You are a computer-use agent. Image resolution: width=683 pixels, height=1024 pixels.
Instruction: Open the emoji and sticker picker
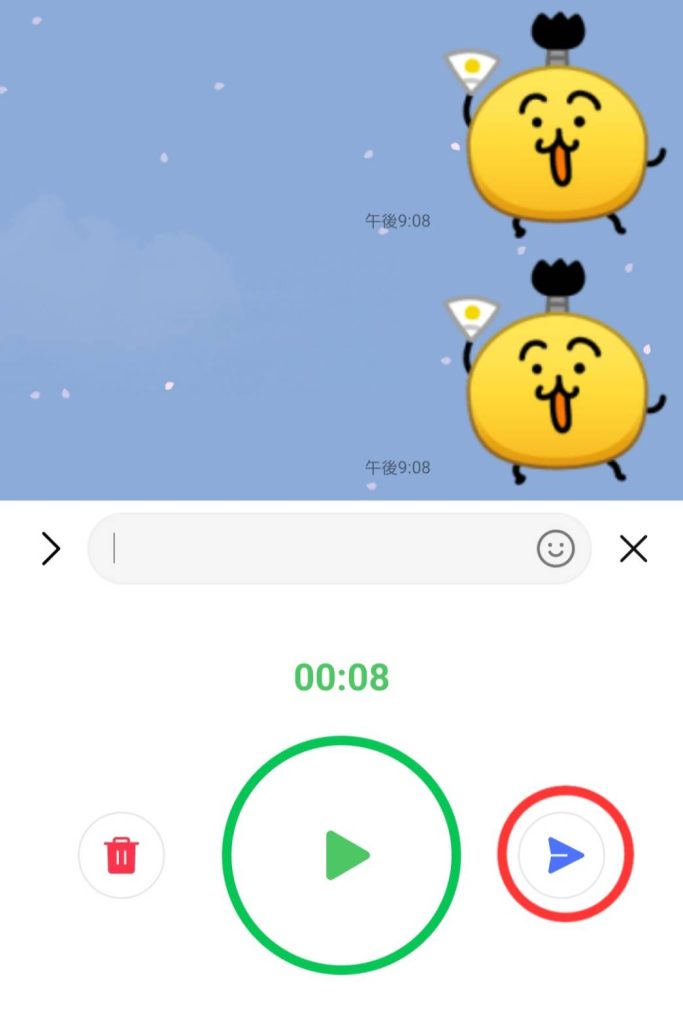pyautogui.click(x=556, y=548)
